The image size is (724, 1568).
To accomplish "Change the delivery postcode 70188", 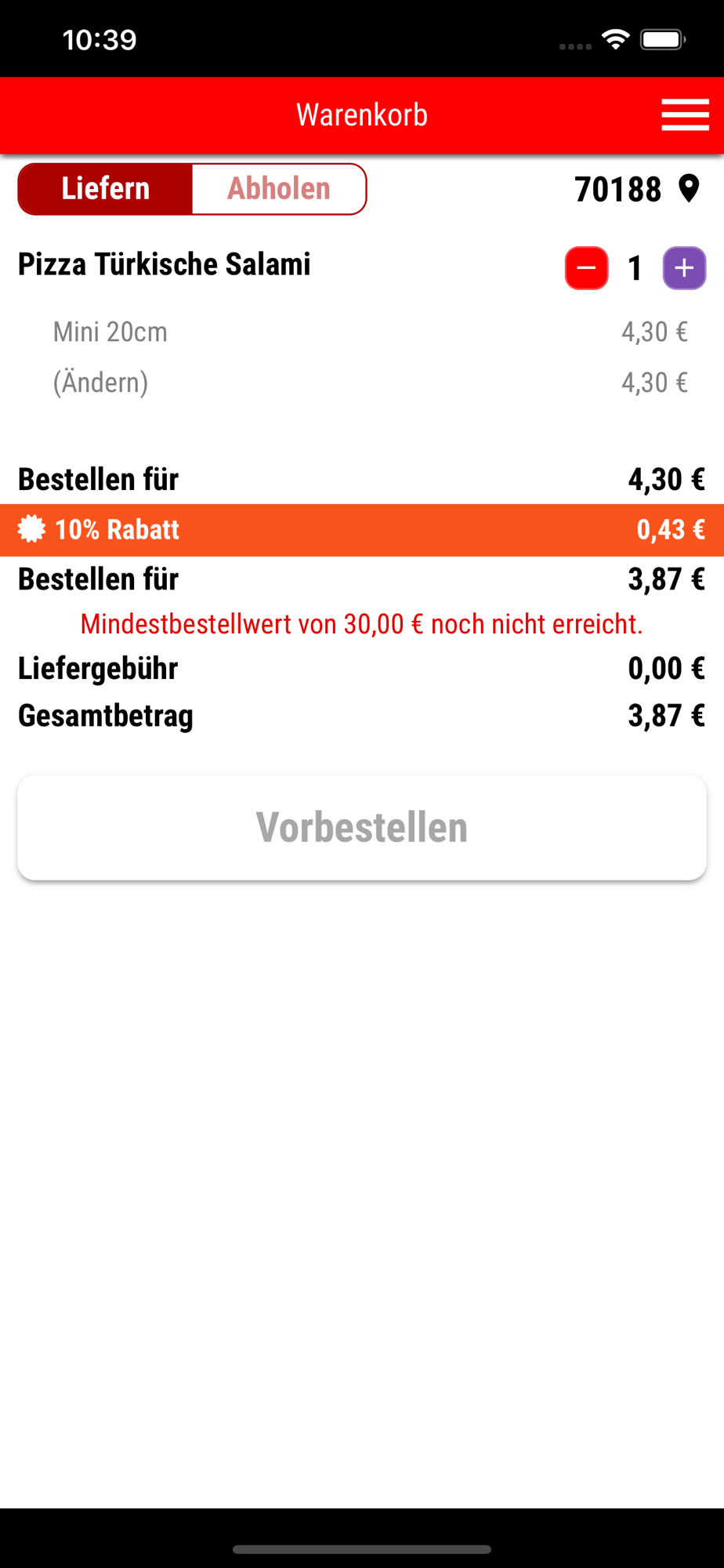I will point(635,189).
